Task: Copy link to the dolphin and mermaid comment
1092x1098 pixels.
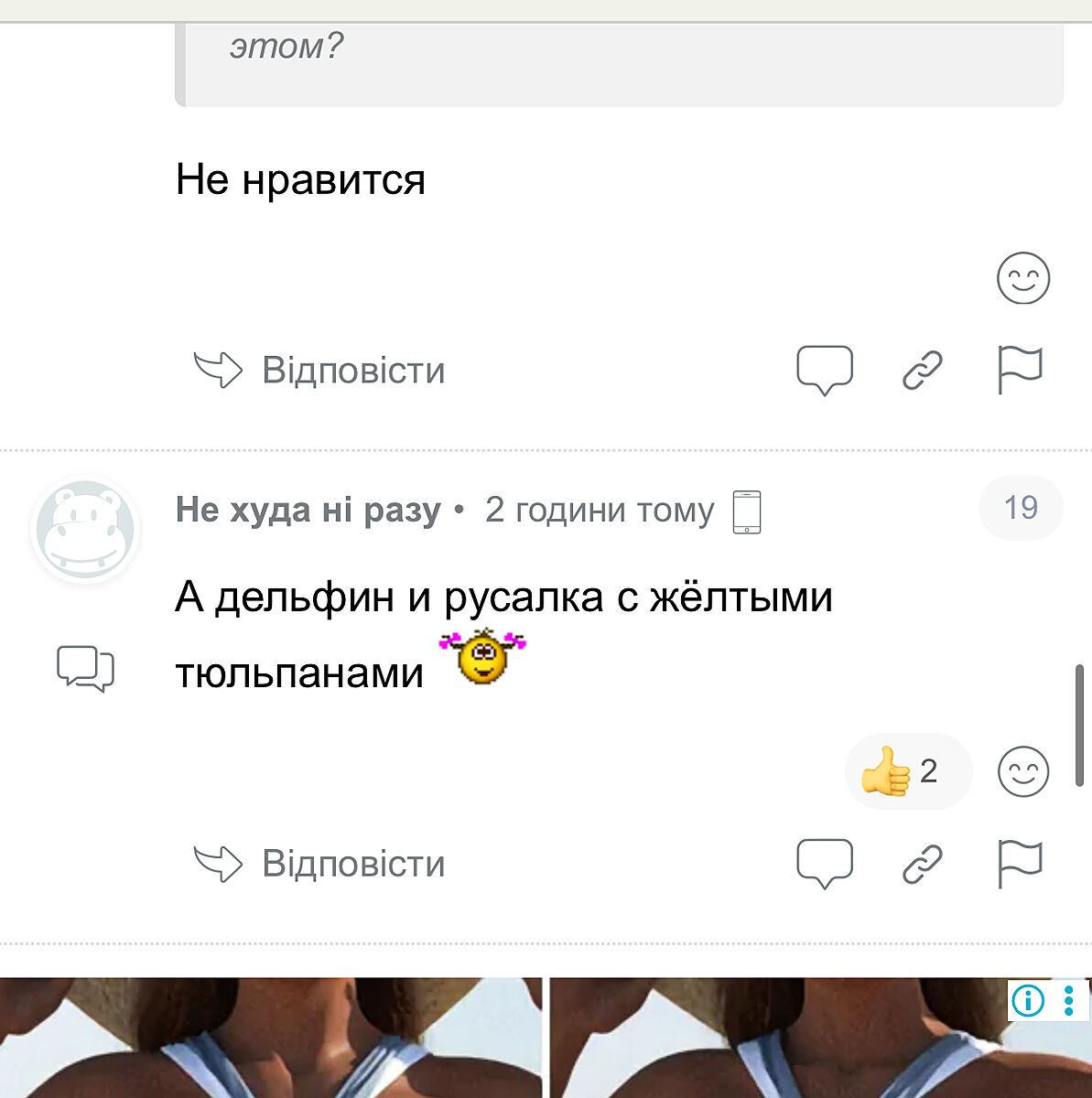Action: pos(922,864)
